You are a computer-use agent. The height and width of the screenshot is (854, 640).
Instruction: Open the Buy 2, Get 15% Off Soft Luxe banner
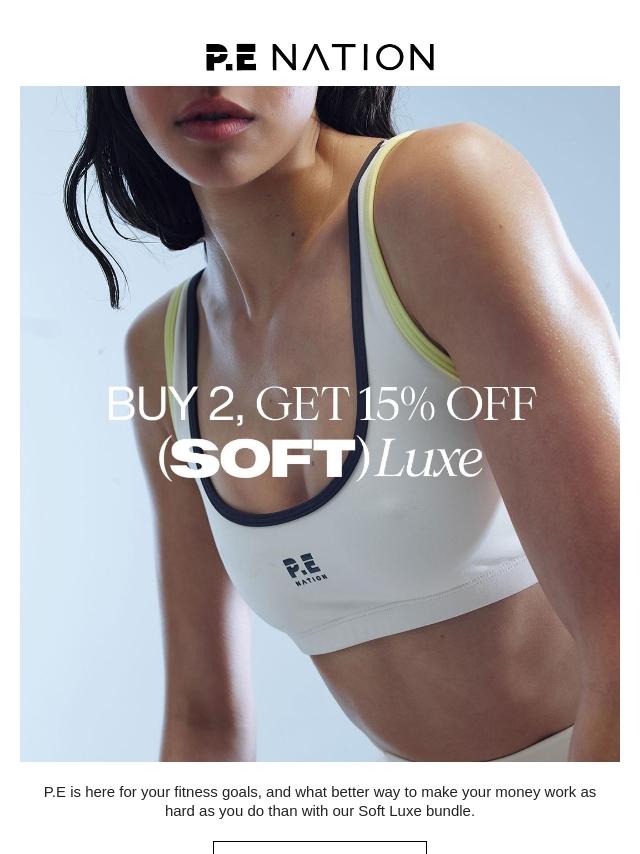pos(320,424)
